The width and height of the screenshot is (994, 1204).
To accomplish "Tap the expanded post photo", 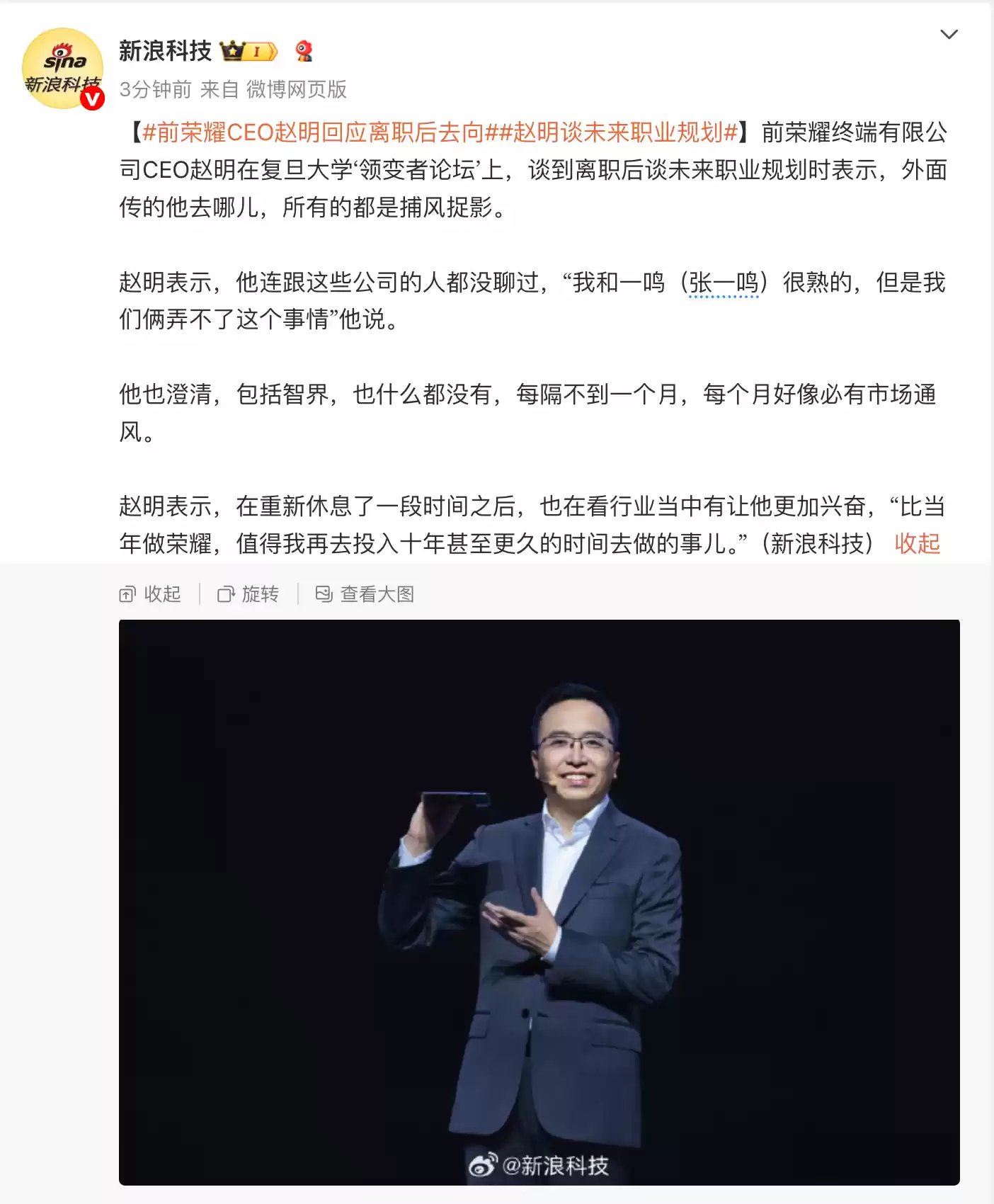I will 539,901.
